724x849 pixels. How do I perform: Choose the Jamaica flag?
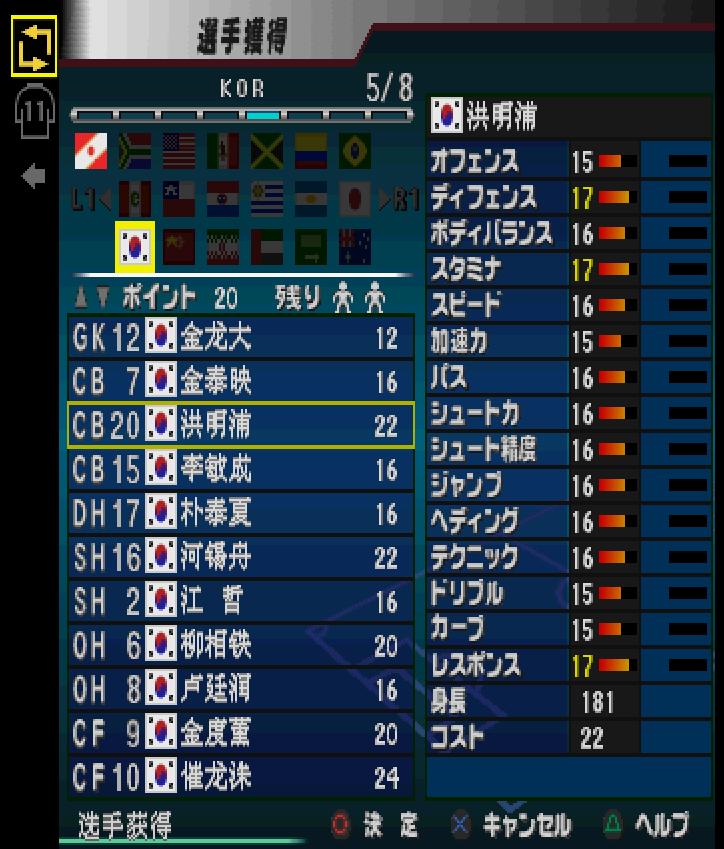(267, 151)
